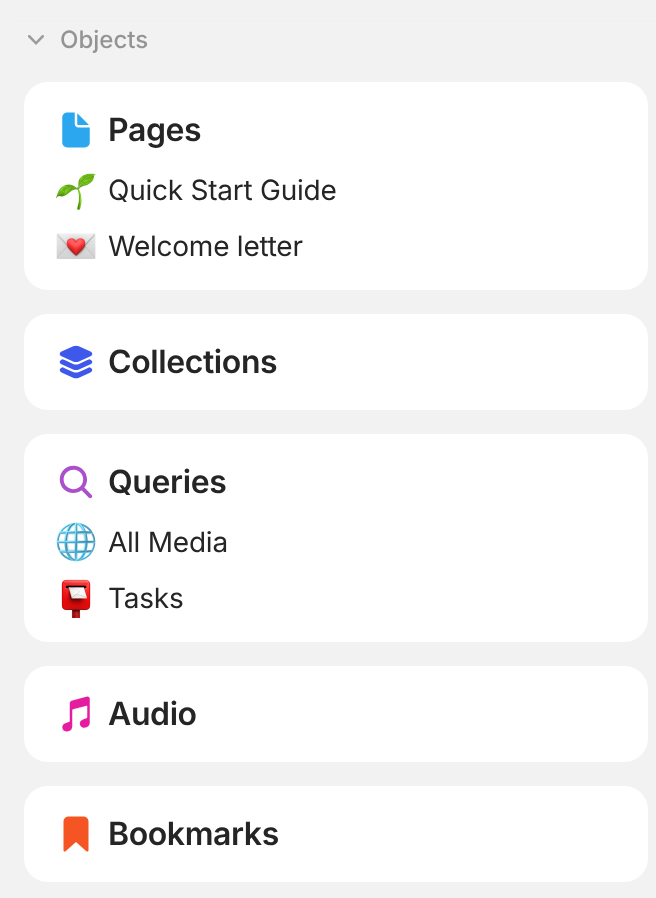
Task: Open the Welcome letter page
Action: pyautogui.click(x=205, y=246)
